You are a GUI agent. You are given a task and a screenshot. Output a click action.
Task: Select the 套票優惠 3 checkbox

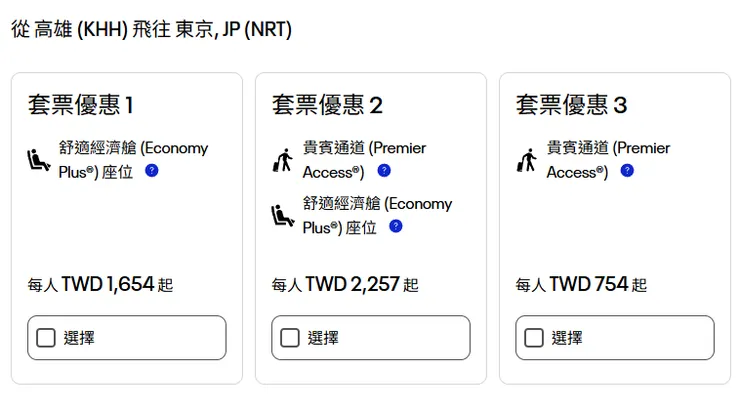(534, 338)
